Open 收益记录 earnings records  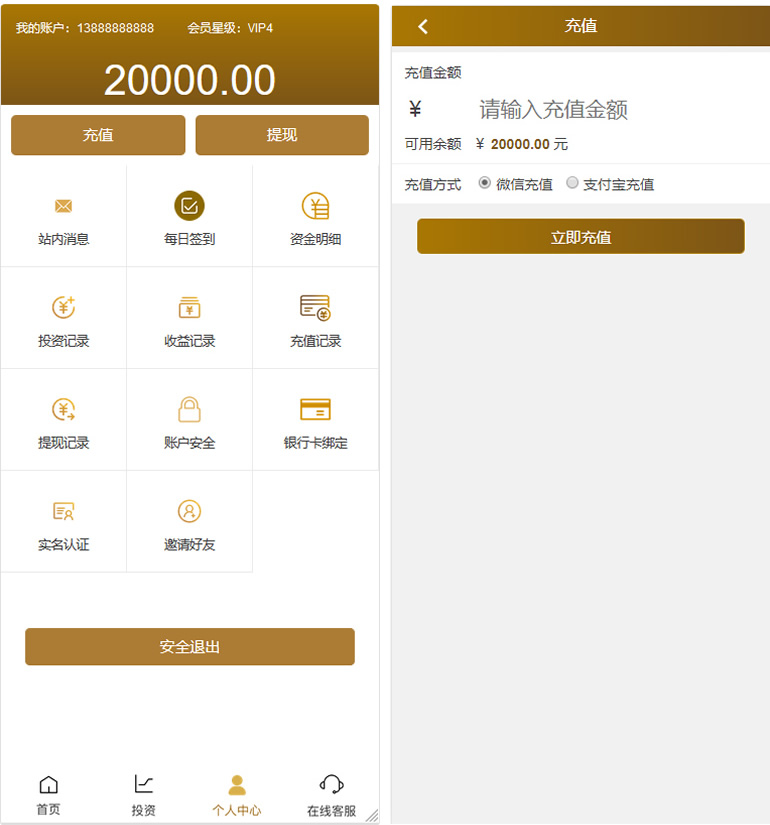189,319
